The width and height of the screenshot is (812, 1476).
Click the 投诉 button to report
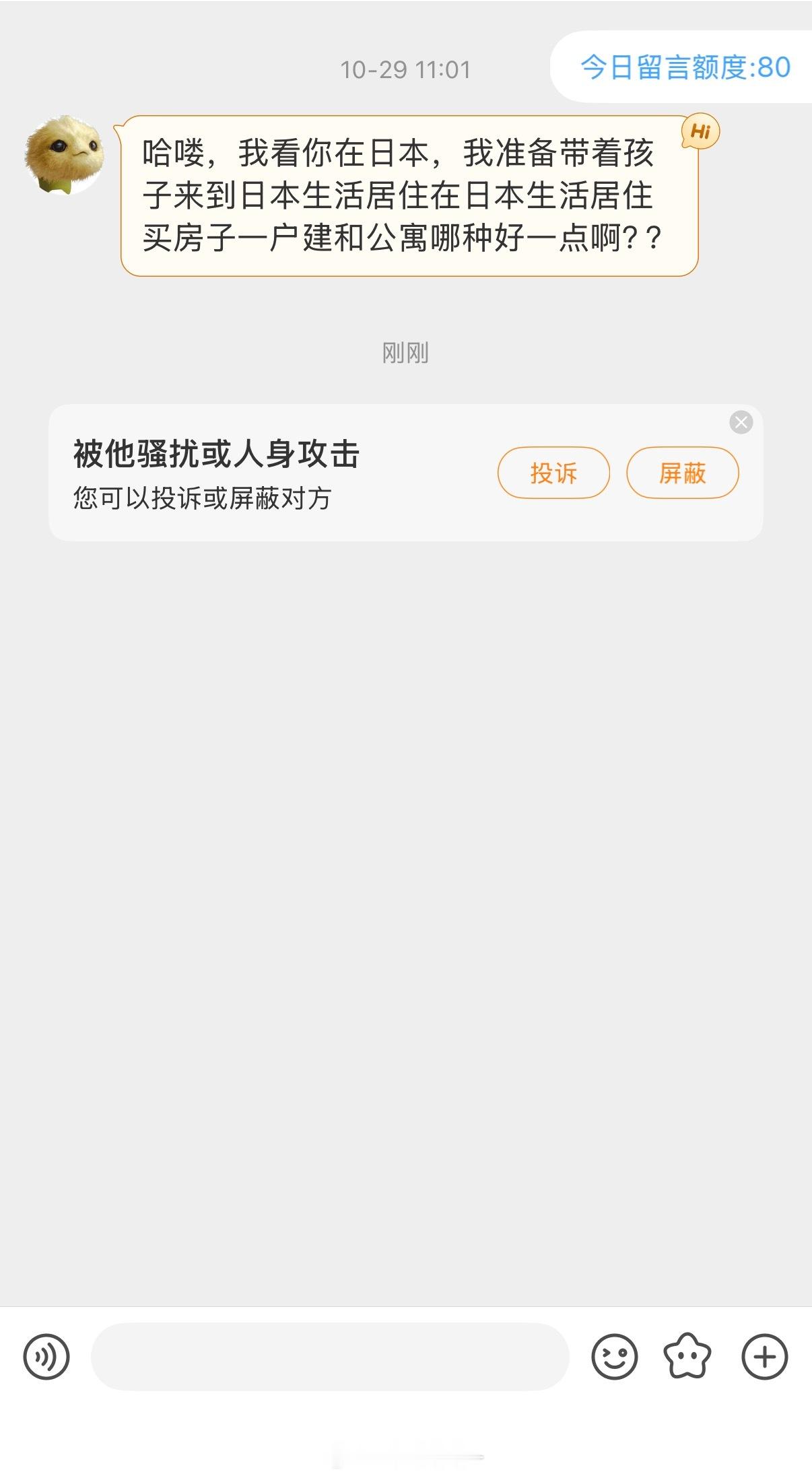(x=553, y=473)
